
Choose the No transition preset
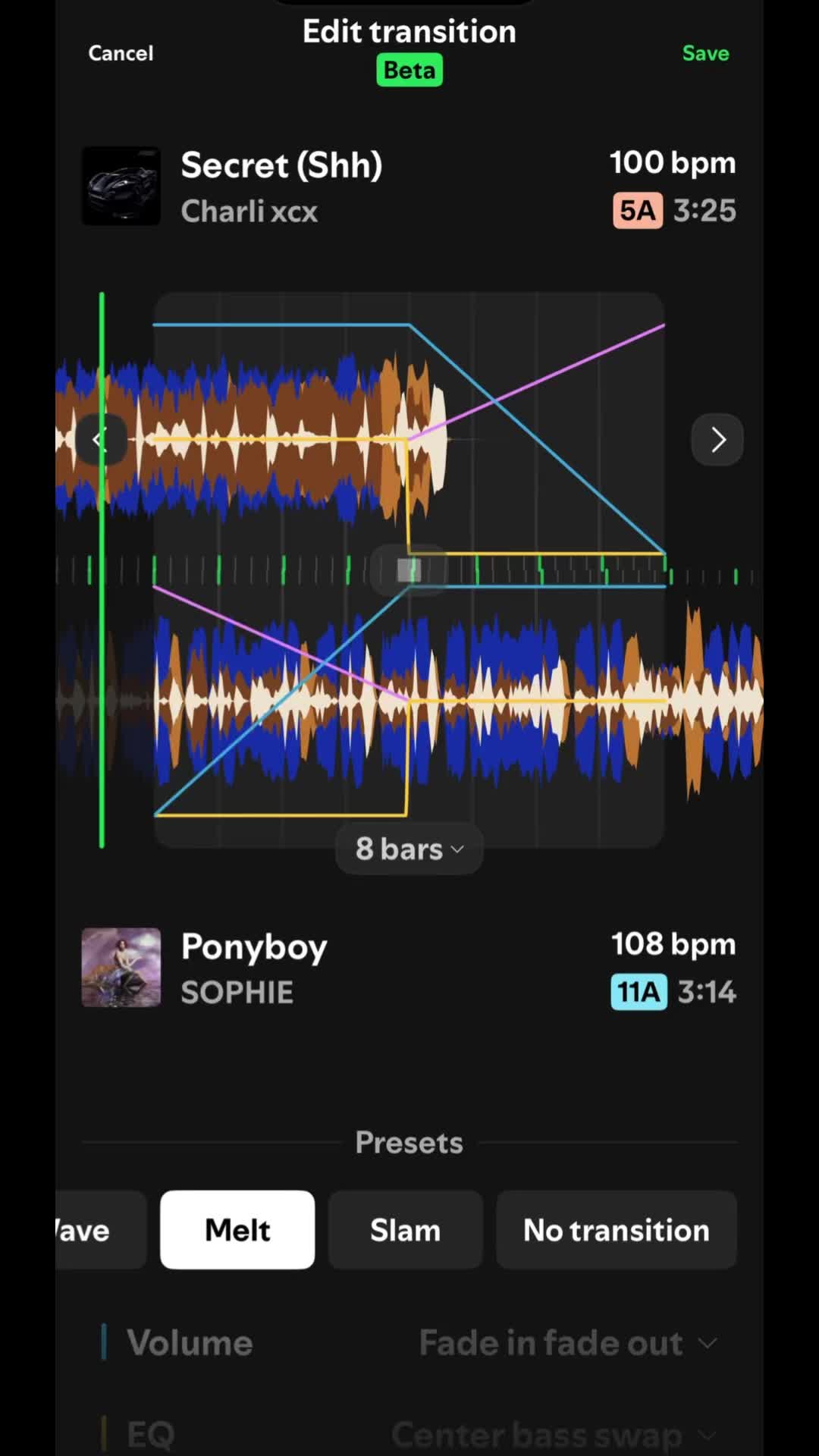[x=617, y=1229]
